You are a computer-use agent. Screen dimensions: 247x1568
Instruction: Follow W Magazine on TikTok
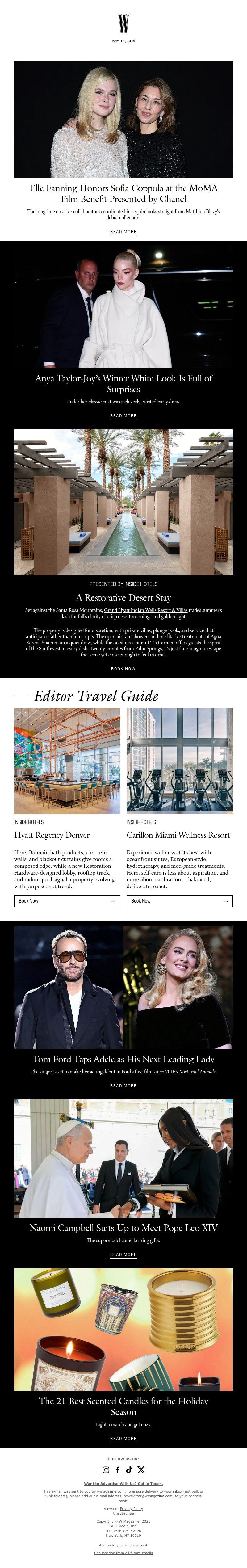tap(129, 1469)
